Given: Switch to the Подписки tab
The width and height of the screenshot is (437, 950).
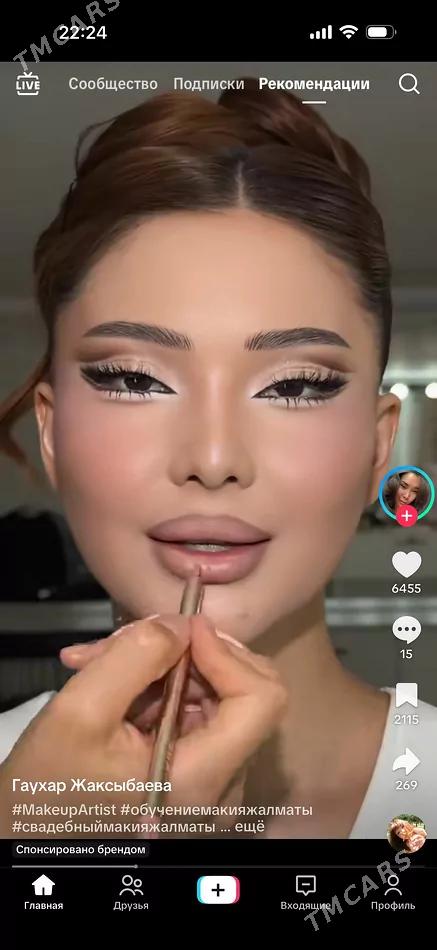Looking at the screenshot, I should [x=208, y=84].
